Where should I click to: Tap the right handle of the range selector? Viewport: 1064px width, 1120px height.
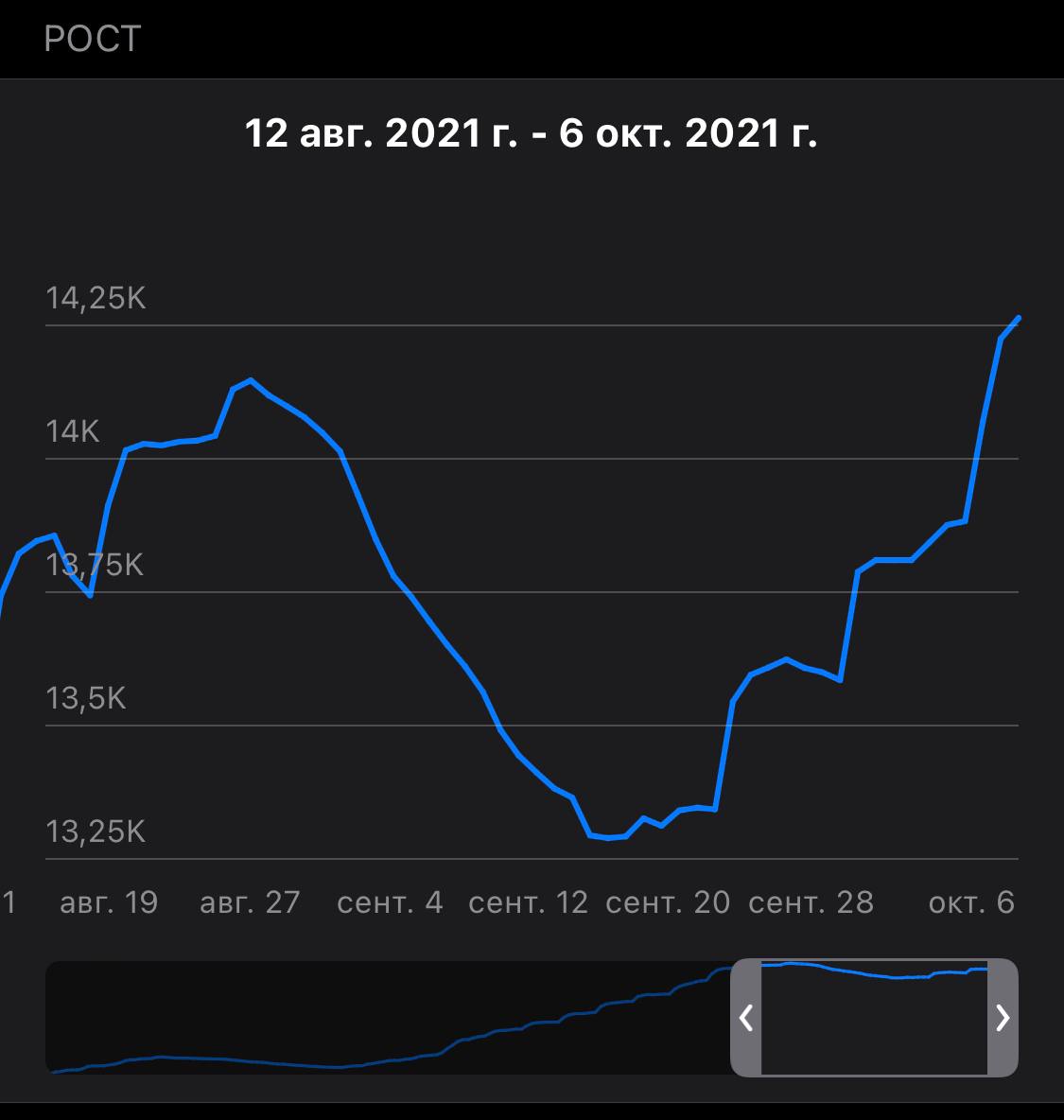1003,1018
